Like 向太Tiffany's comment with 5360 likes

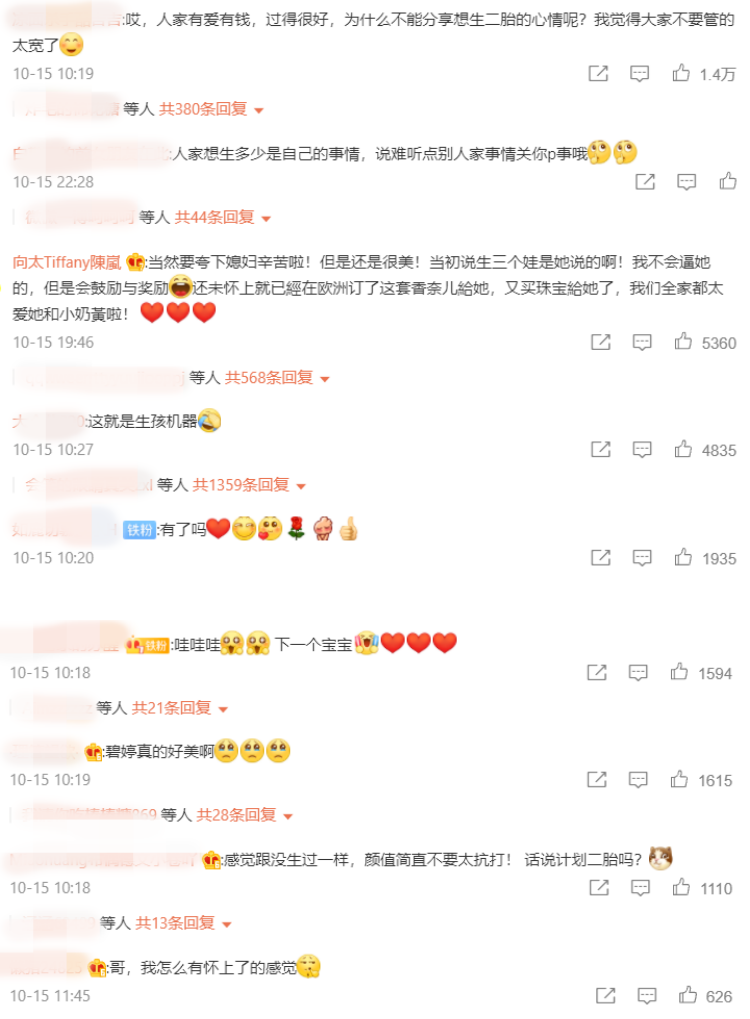click(683, 342)
